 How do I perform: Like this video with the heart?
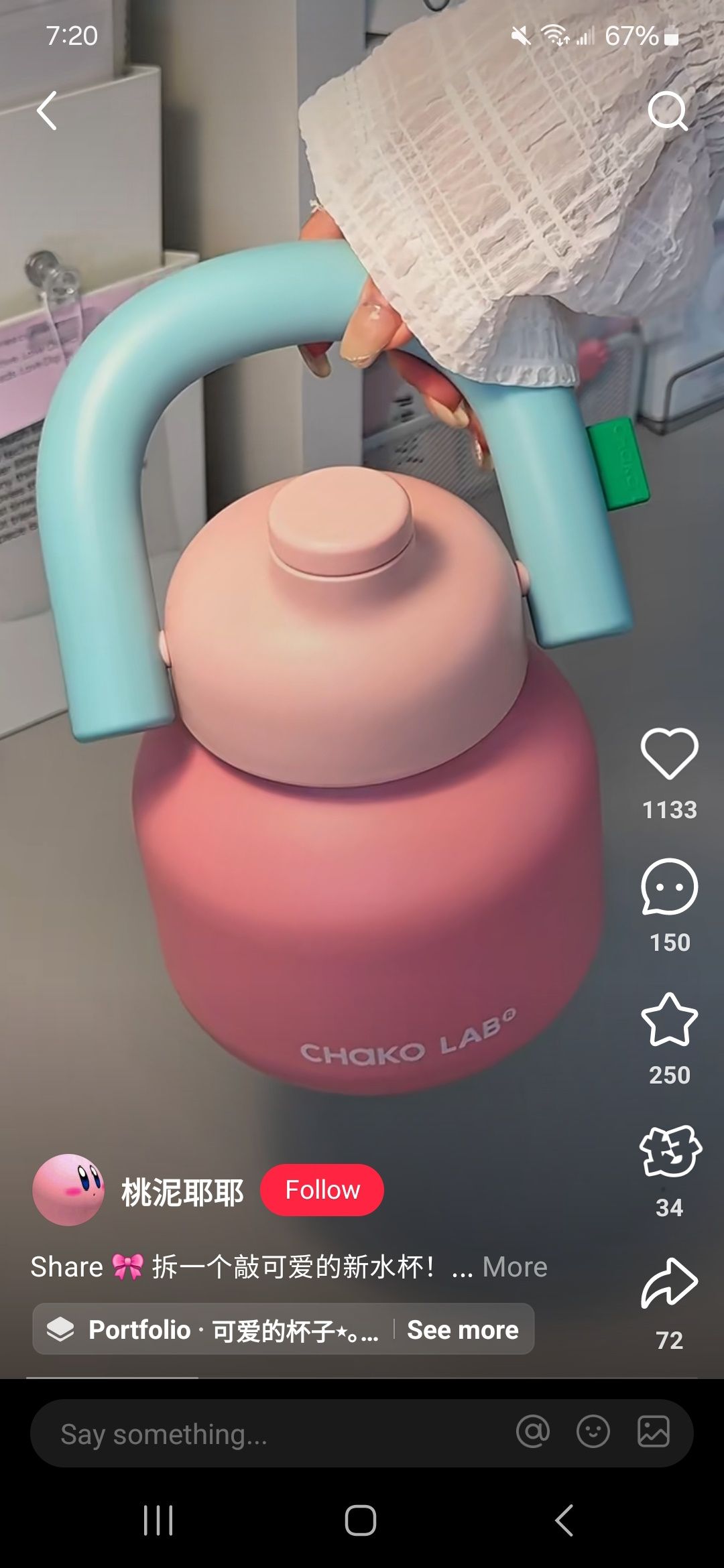click(x=669, y=754)
